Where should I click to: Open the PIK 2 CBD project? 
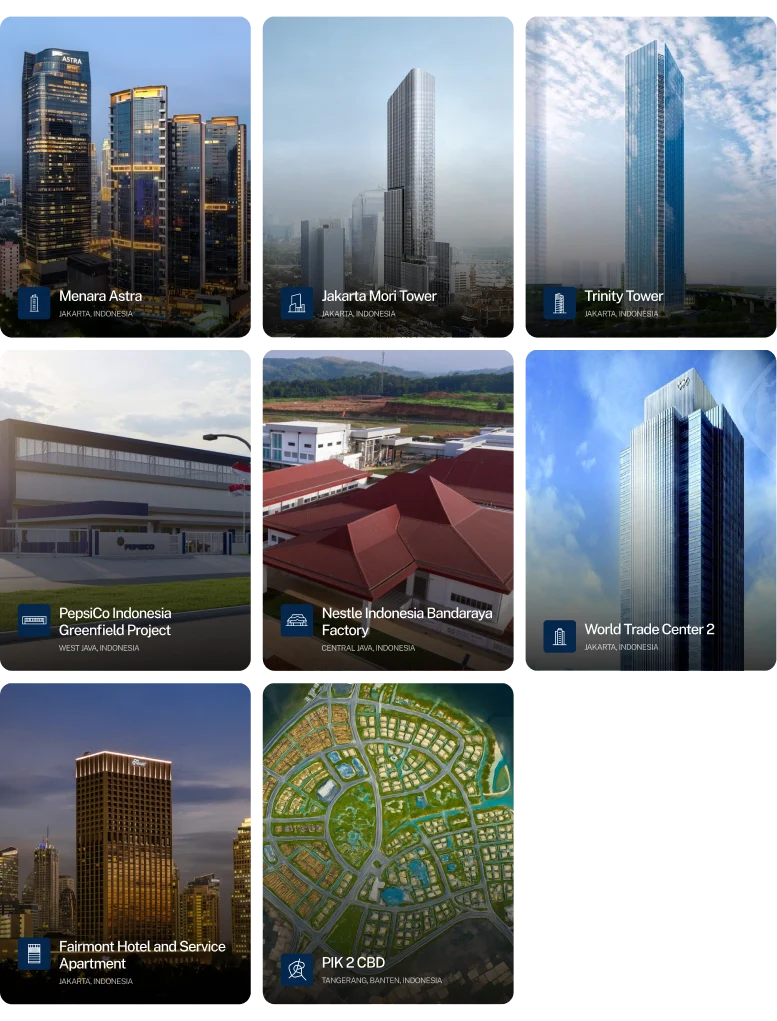[x=388, y=842]
